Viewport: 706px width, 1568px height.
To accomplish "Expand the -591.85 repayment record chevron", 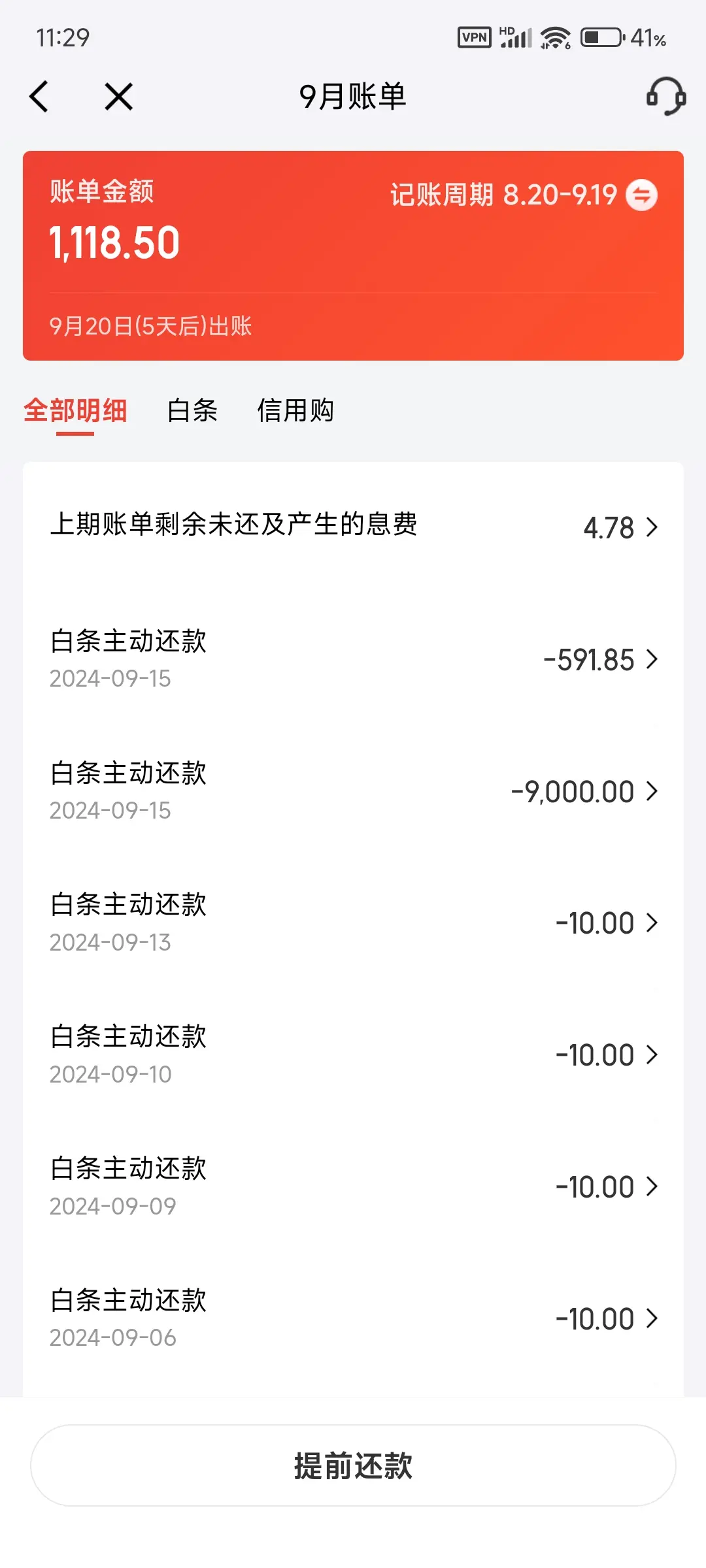I will pos(652,661).
